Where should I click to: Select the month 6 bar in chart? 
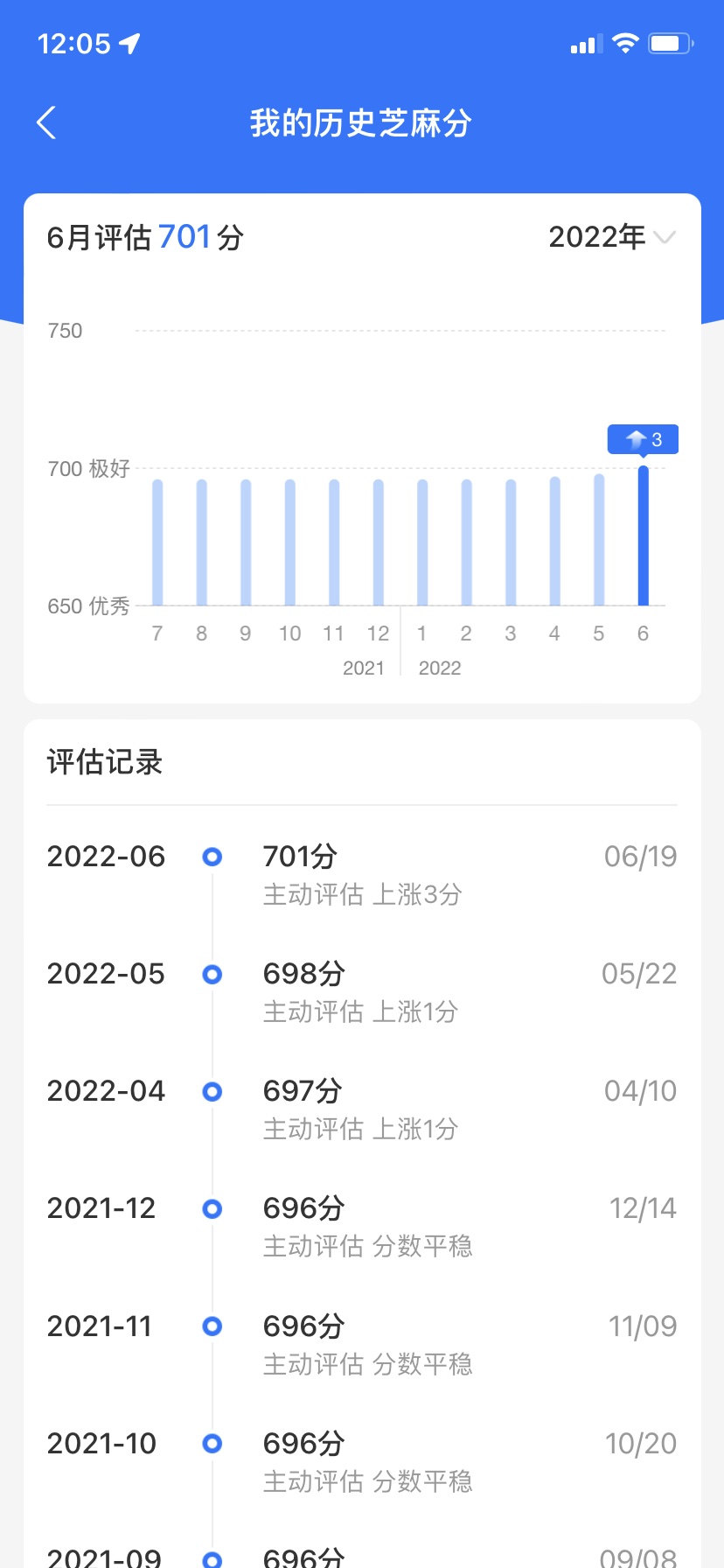tap(644, 535)
